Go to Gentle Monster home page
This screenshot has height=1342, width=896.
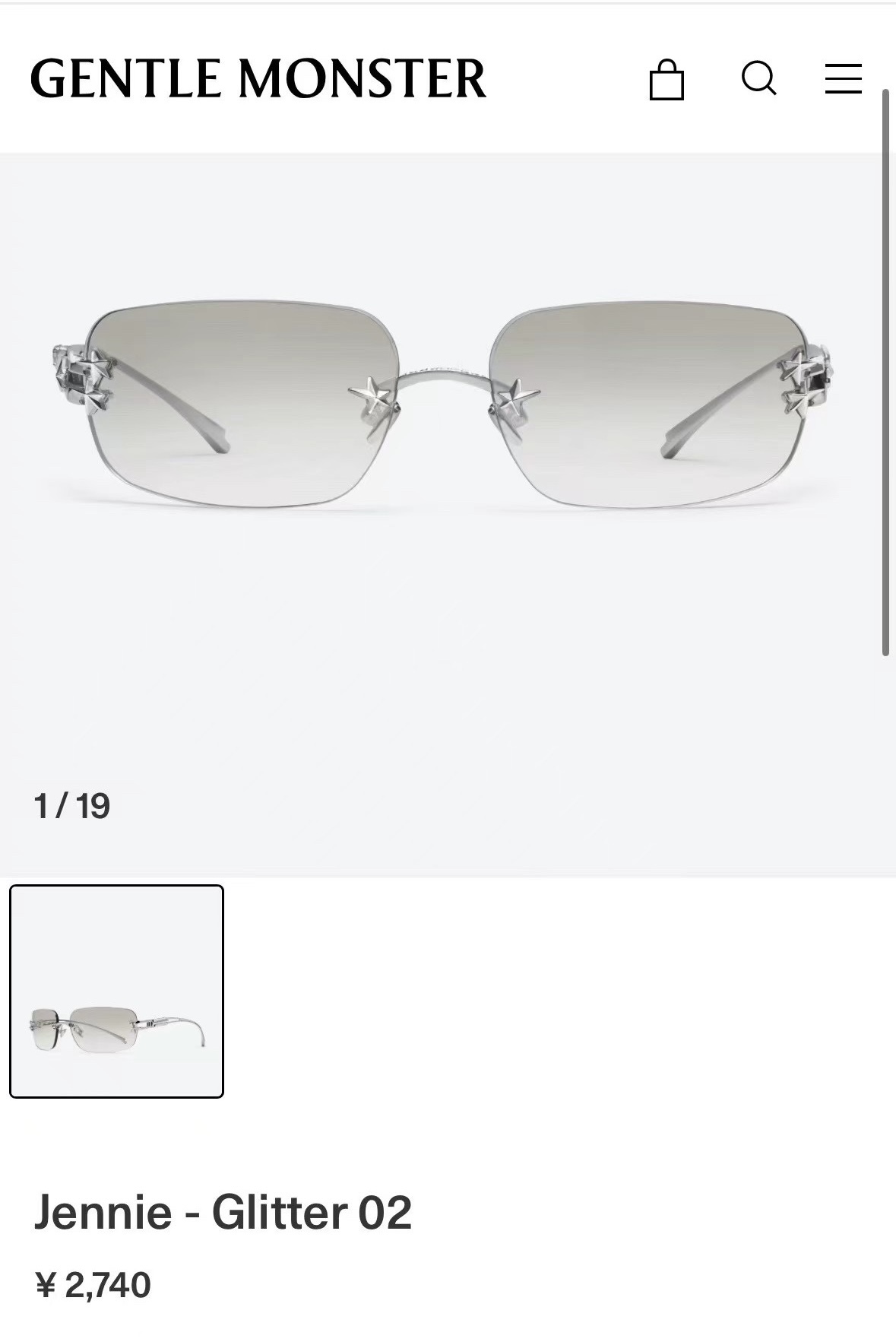(x=258, y=78)
